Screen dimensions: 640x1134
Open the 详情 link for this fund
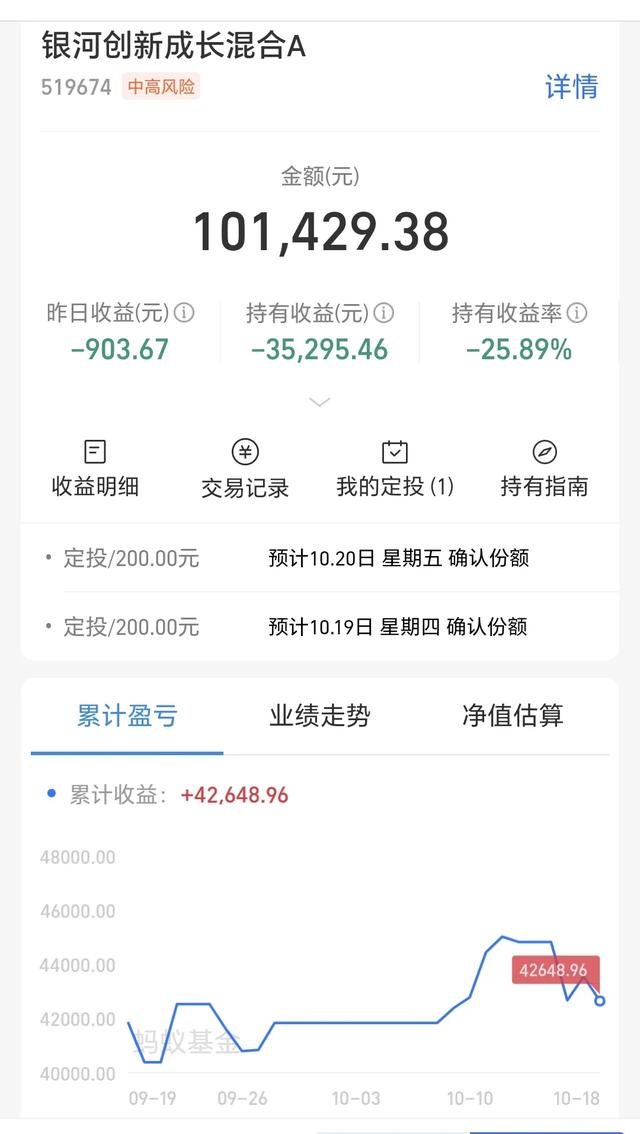tap(571, 87)
